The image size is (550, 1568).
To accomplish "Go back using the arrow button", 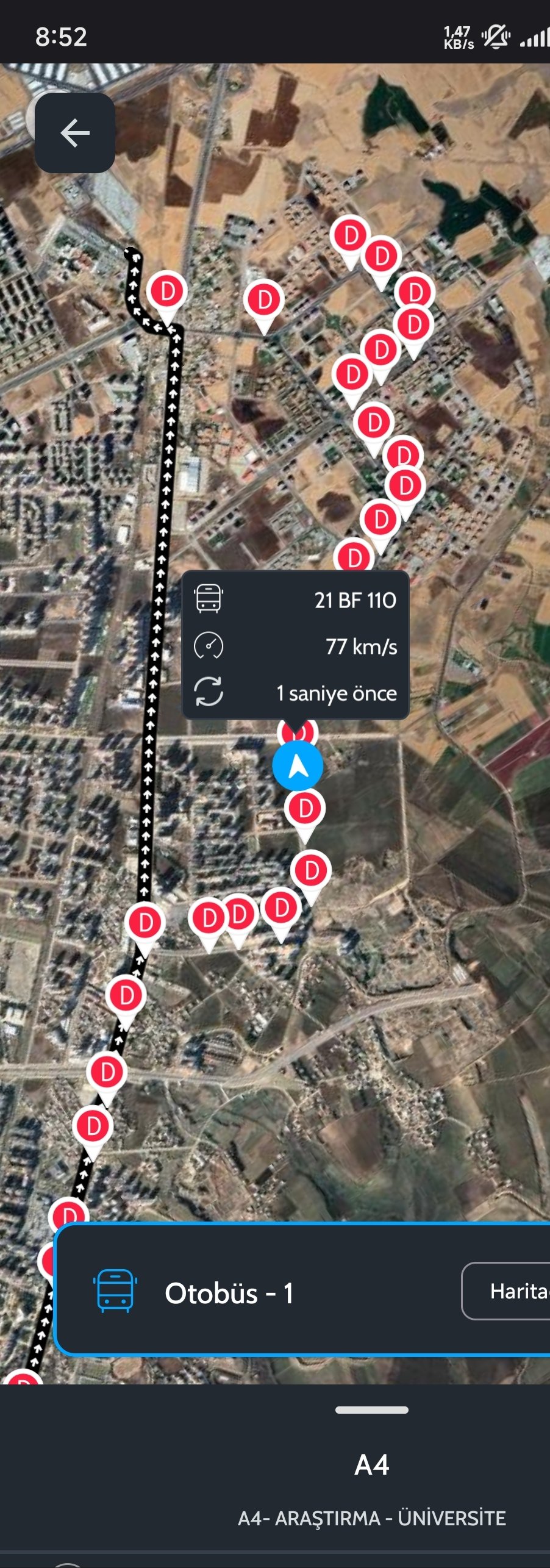I will pos(75,133).
